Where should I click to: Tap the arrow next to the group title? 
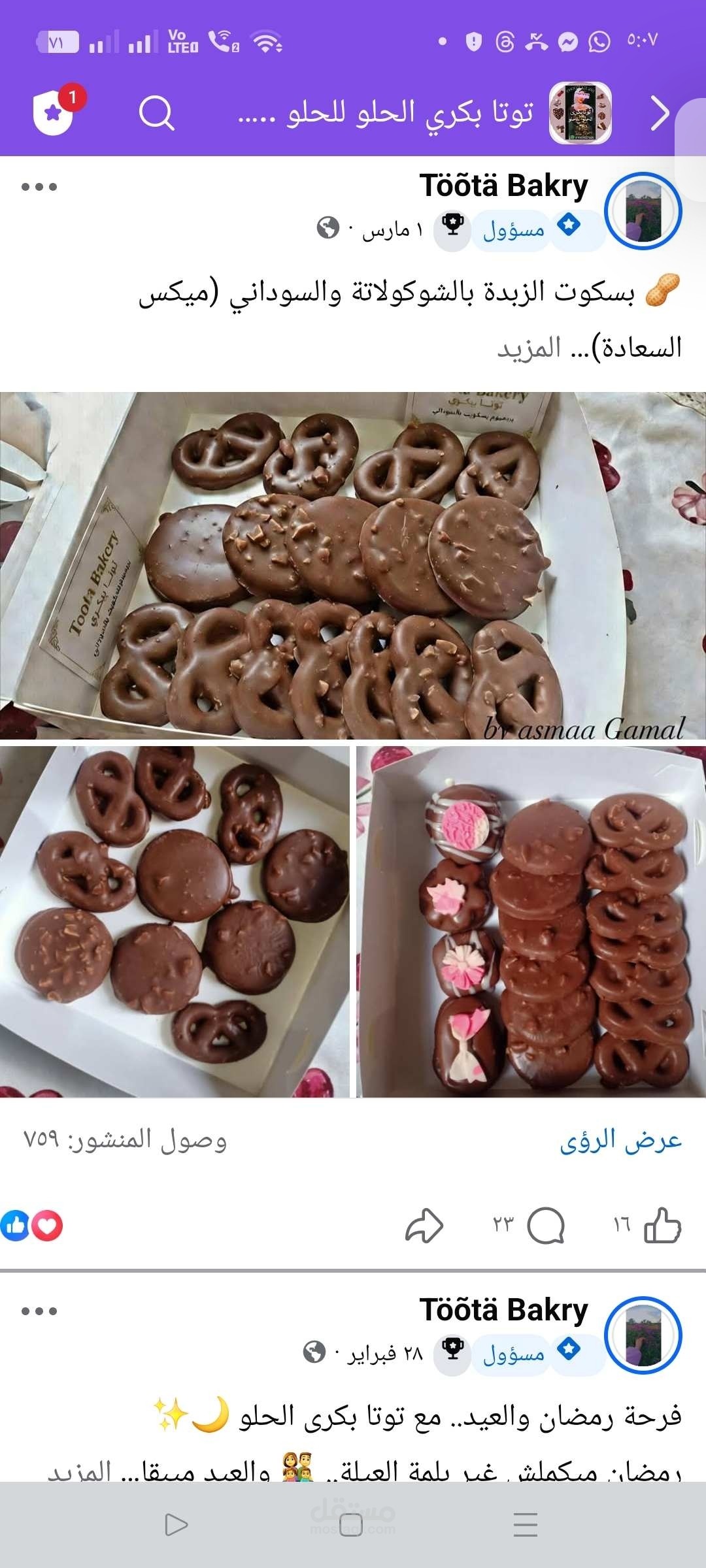pos(660,114)
